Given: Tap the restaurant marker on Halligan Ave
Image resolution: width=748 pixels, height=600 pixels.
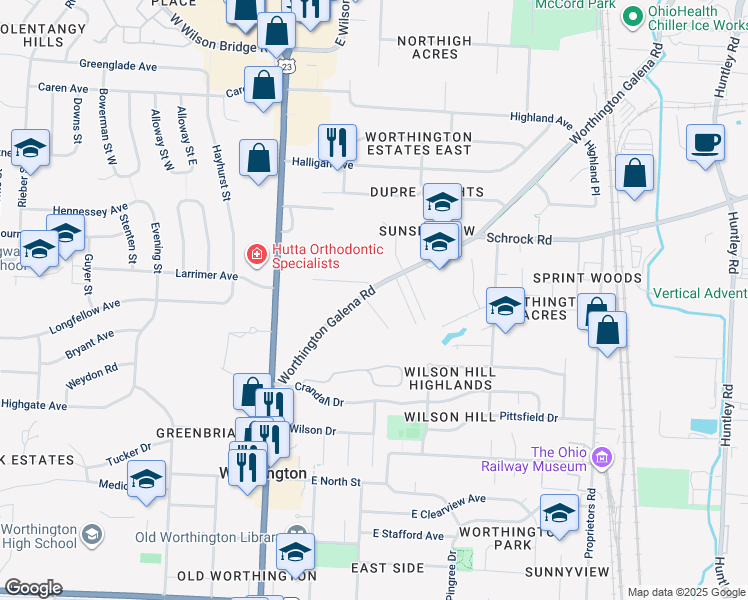Looking at the screenshot, I should pyautogui.click(x=338, y=142).
